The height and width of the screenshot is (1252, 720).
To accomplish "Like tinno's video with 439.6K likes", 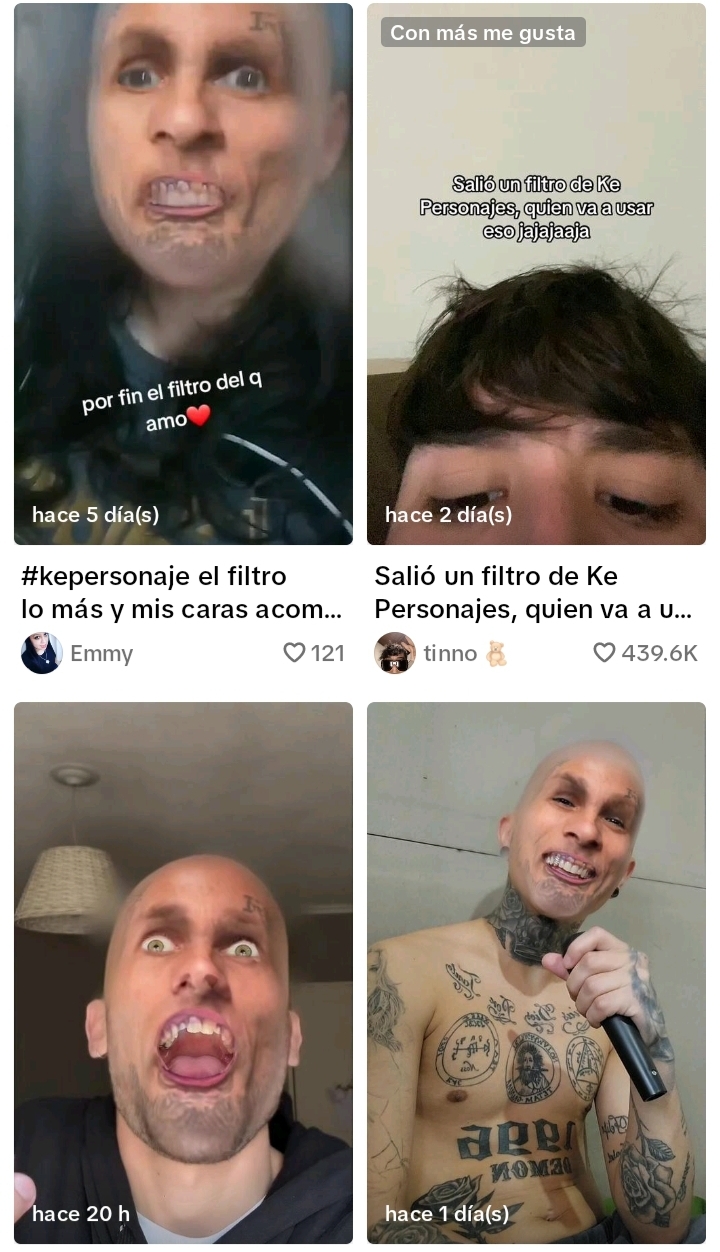I will click(x=604, y=653).
